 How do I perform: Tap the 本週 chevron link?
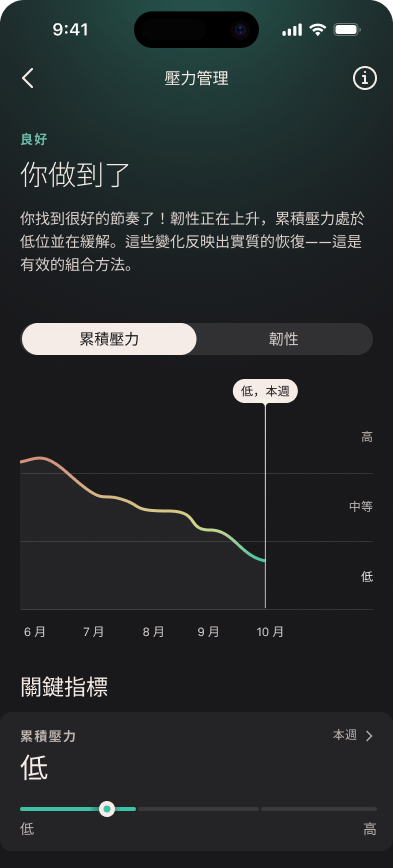pyautogui.click(x=353, y=735)
